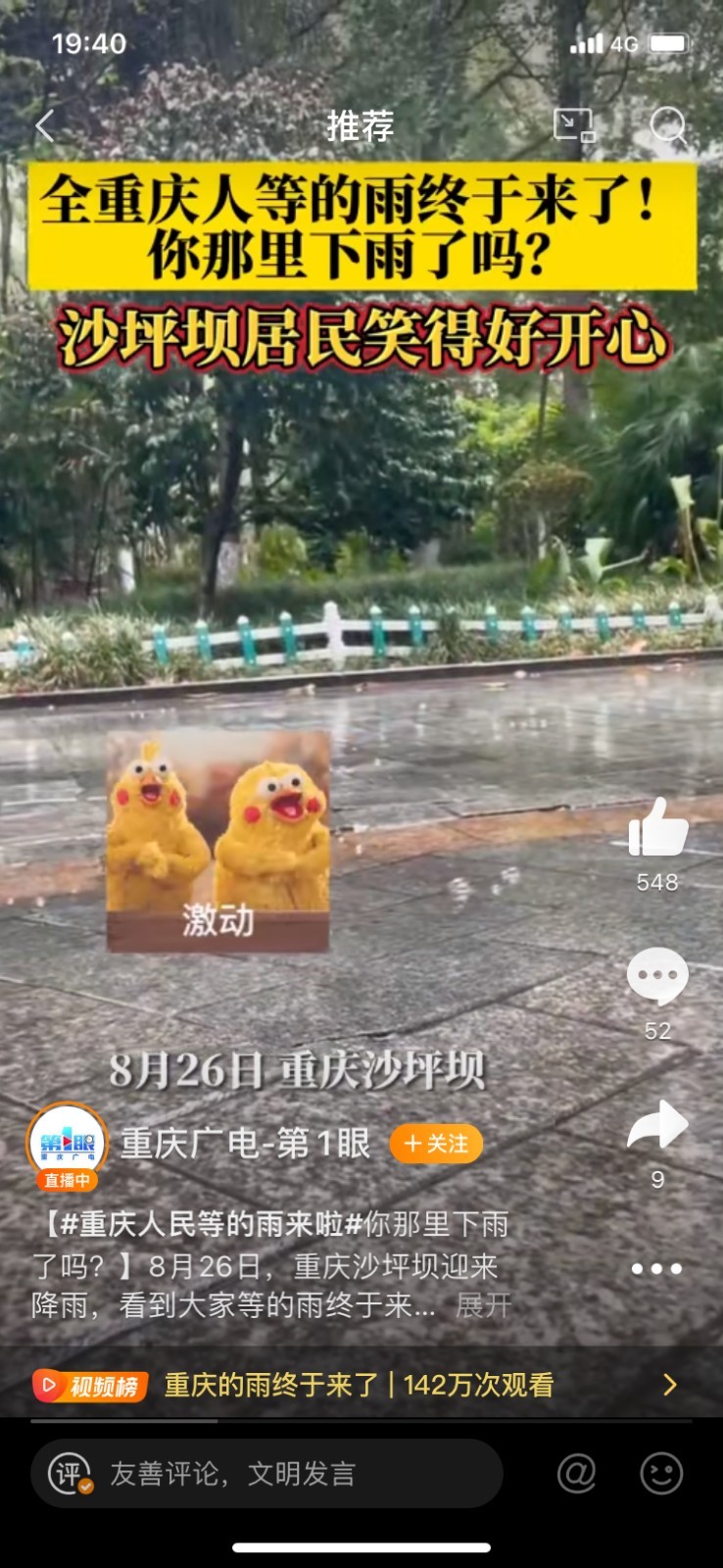Viewport: 723px width, 1568px height.
Task: Open the comments speech bubble
Action: (x=657, y=976)
